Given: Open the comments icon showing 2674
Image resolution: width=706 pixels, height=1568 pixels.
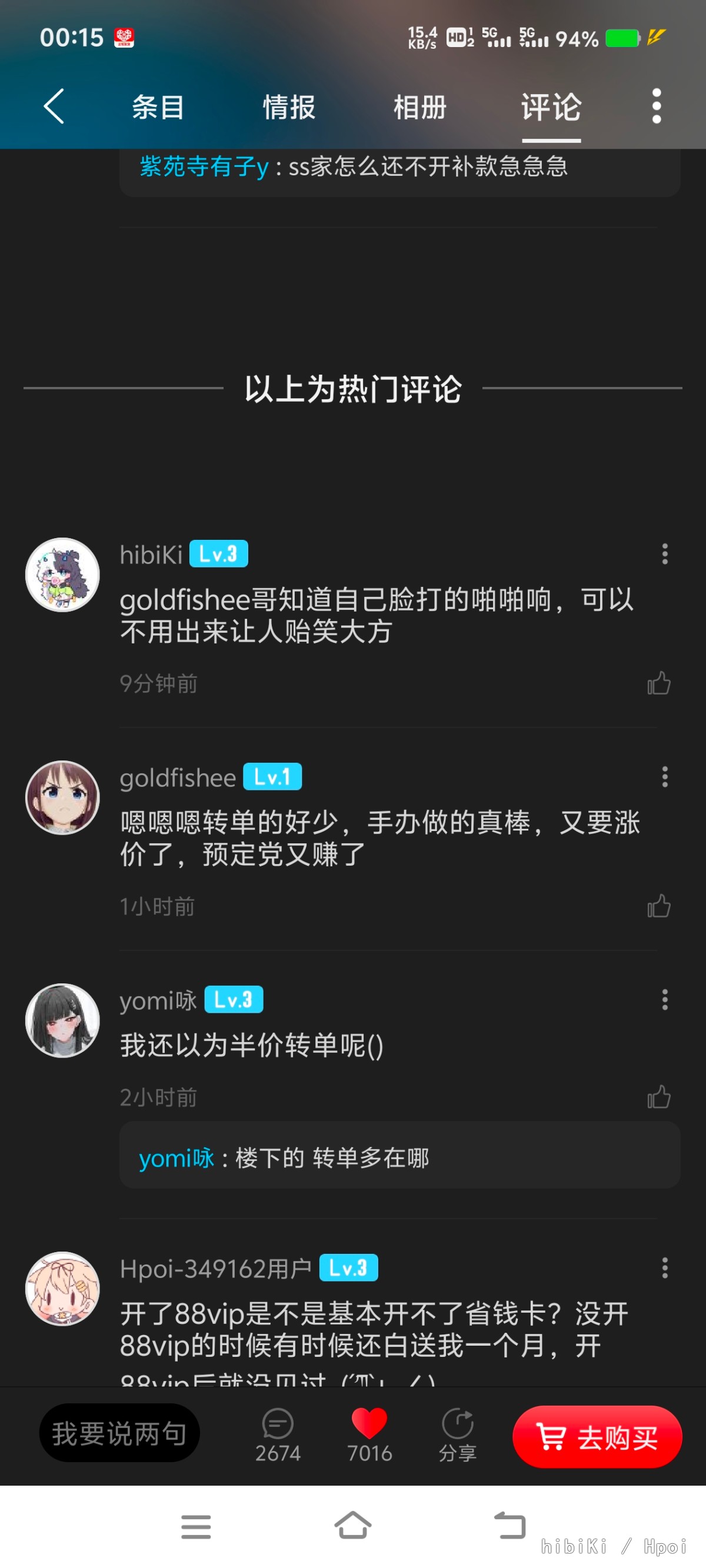Looking at the screenshot, I should 278,1434.
